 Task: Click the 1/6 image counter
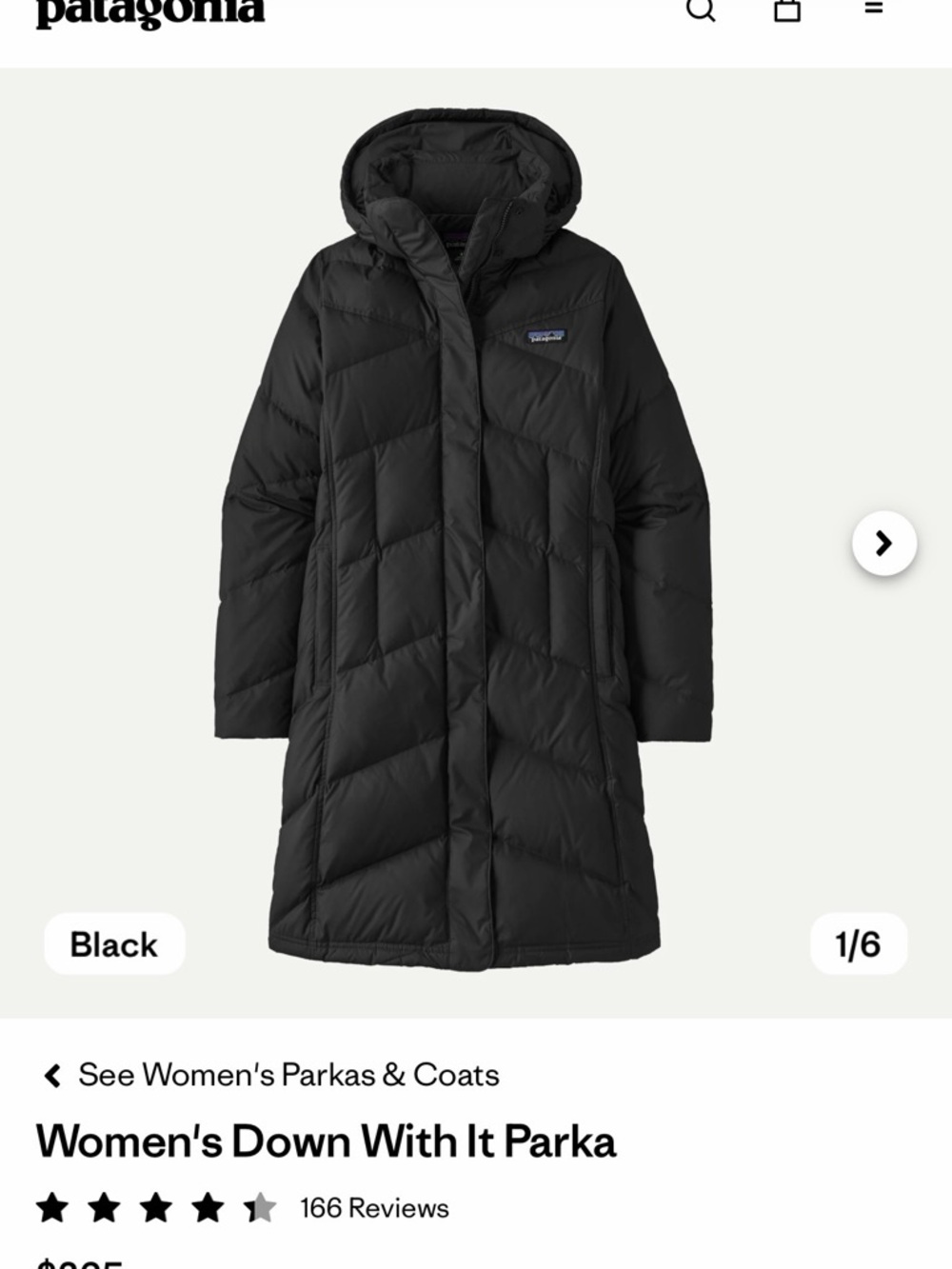point(857,943)
